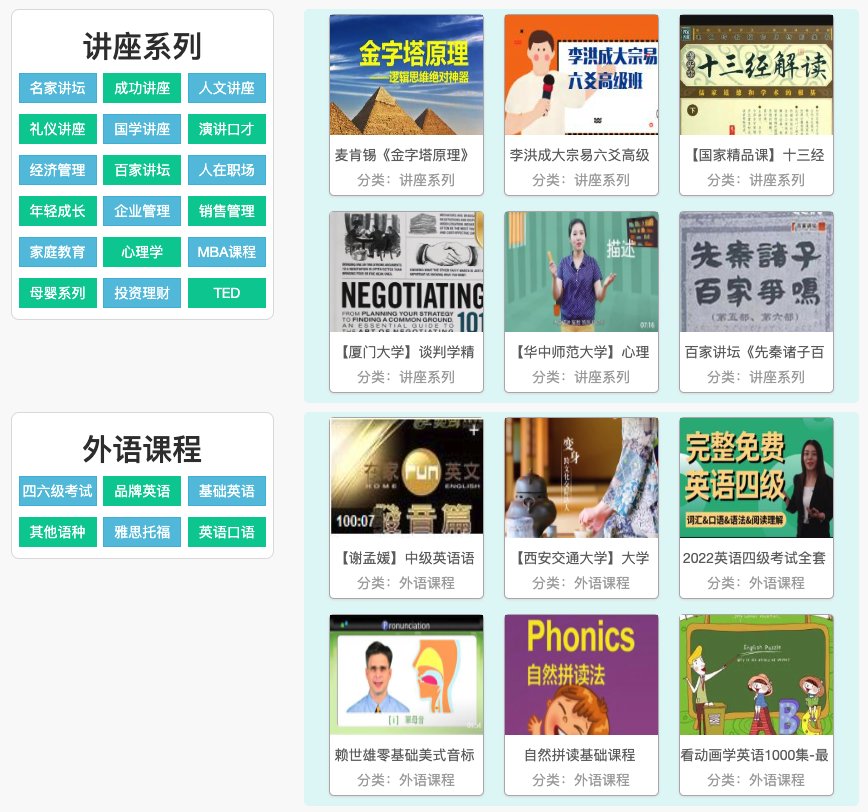Image resolution: width=868 pixels, height=812 pixels.
Task: Open the 心理学 category chip
Action: 142,252
